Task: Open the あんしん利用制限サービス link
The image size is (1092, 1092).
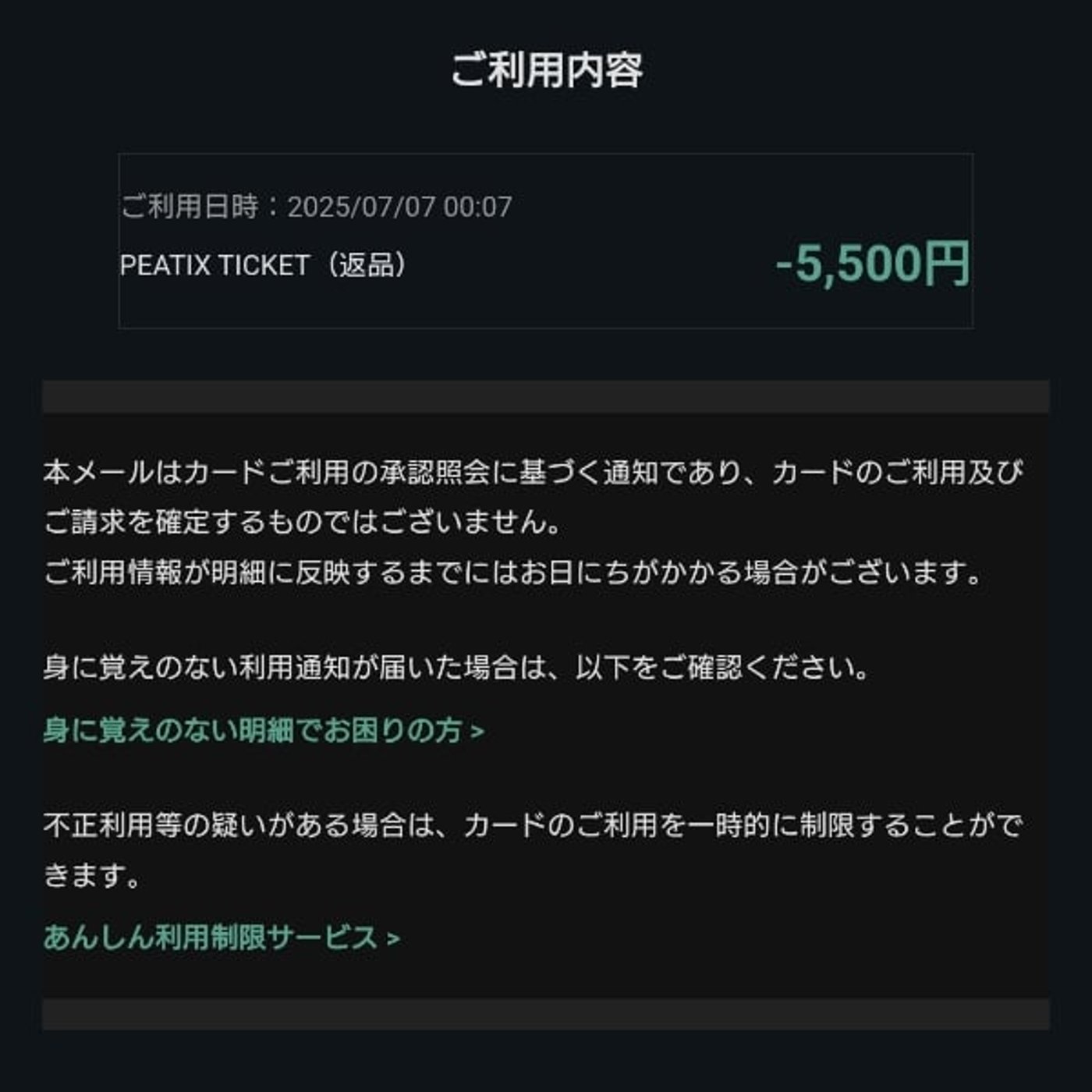Action: (x=222, y=938)
